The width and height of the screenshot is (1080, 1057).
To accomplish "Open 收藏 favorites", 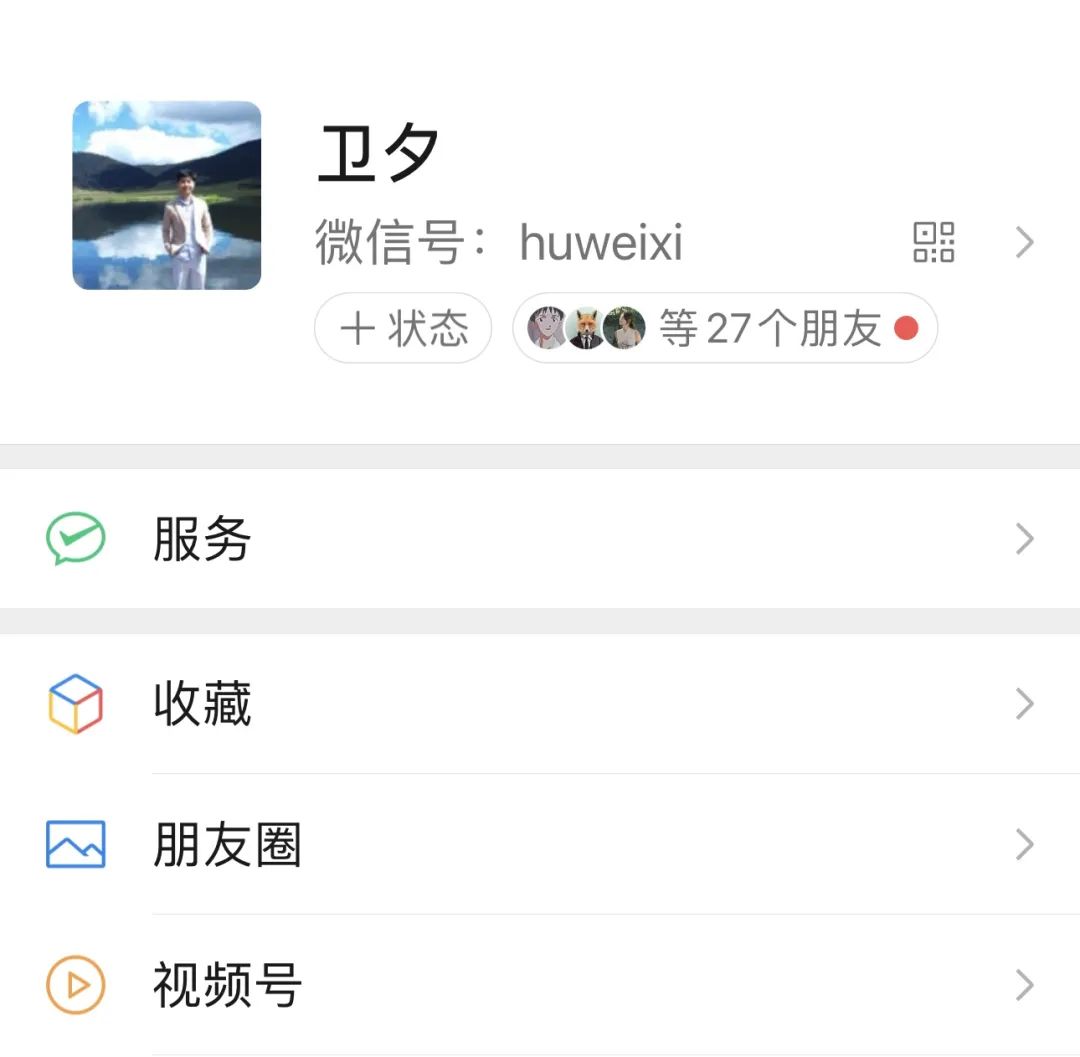I will click(x=540, y=704).
